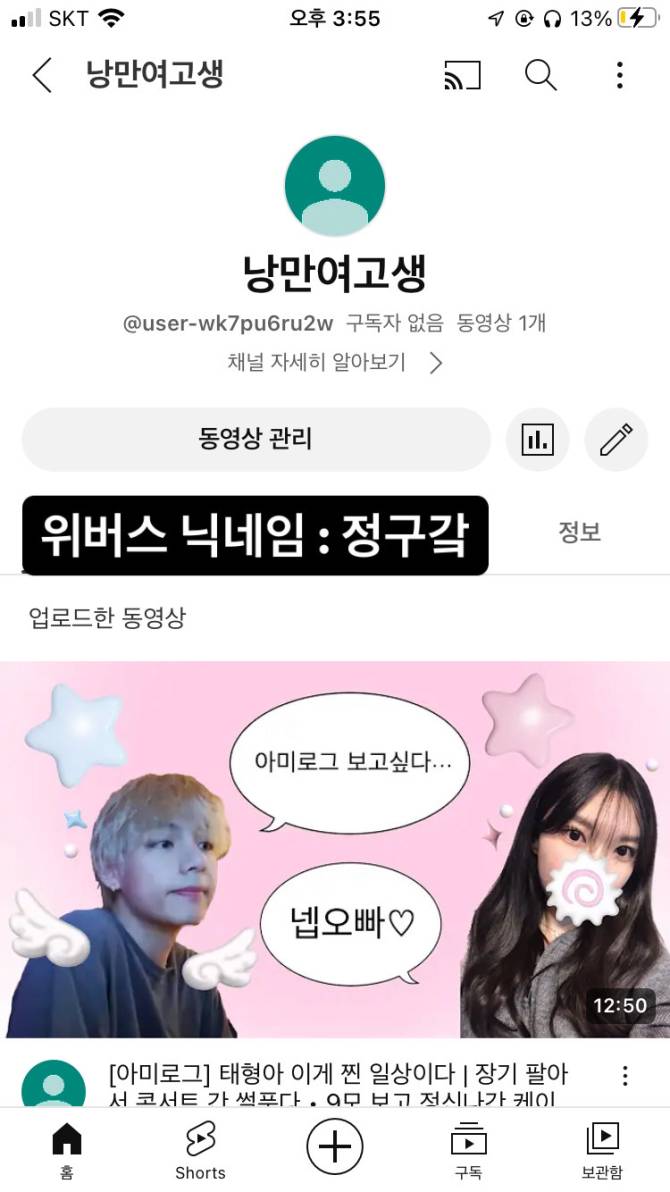This screenshot has width=670, height=1192.
Task: Search within this channel
Action: [541, 75]
